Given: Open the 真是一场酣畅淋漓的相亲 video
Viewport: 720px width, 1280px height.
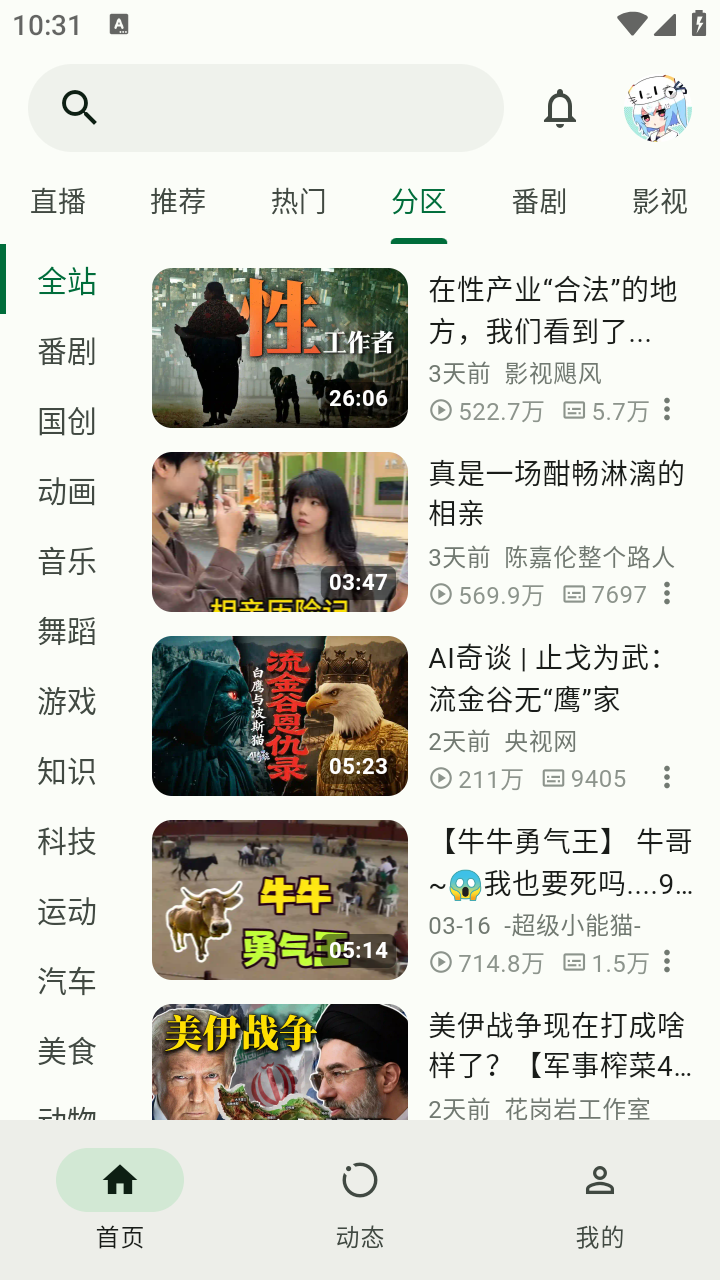Looking at the screenshot, I should coord(556,492).
